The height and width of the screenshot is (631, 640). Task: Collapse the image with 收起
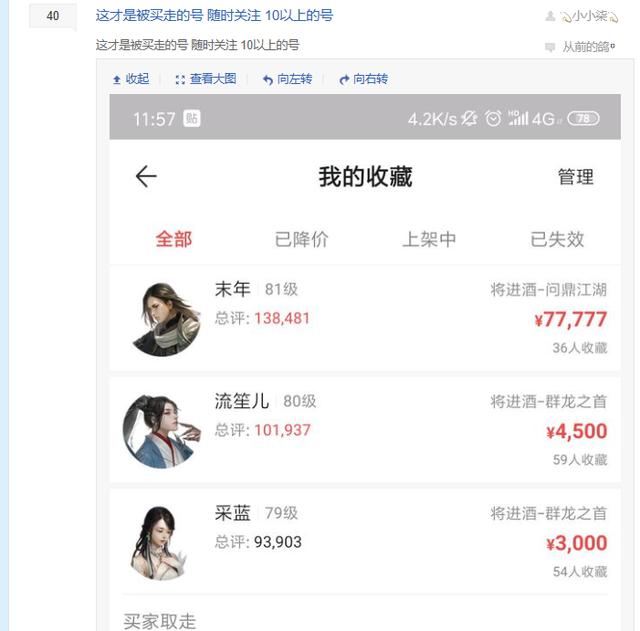(131, 79)
